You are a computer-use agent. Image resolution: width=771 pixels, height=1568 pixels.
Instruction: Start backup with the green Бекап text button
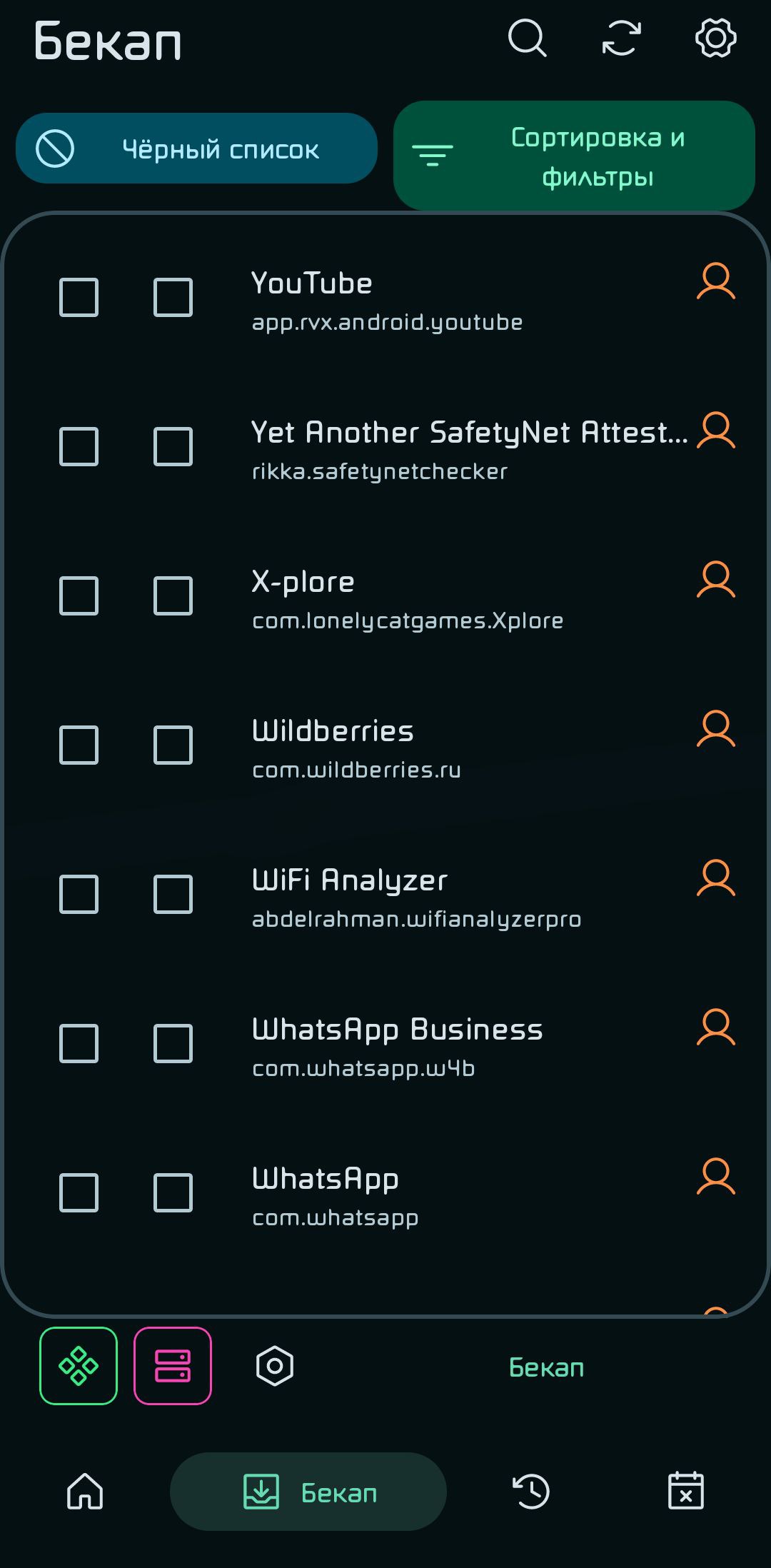click(x=547, y=1367)
